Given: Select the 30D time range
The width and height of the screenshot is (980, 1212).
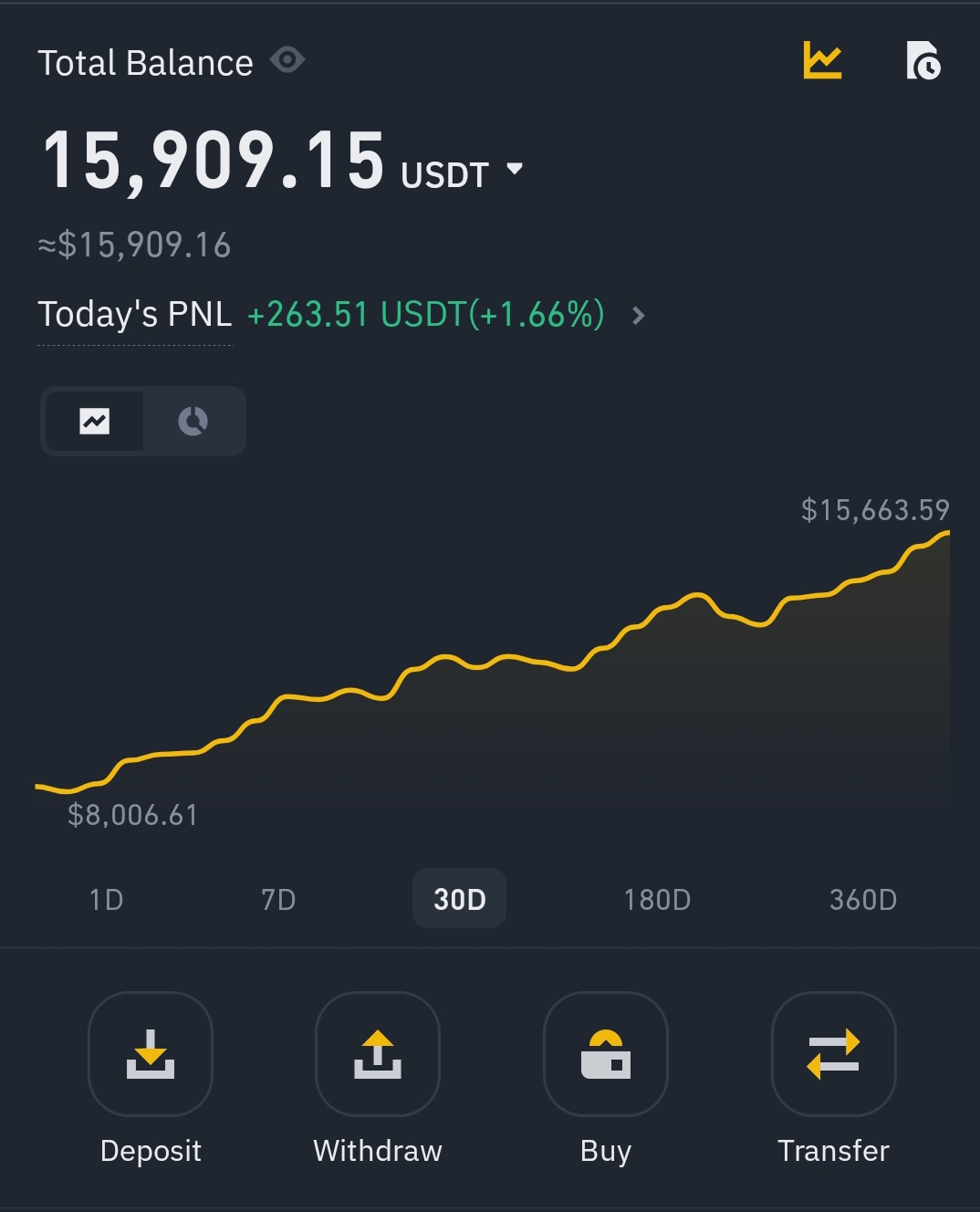Looking at the screenshot, I should [x=459, y=899].
